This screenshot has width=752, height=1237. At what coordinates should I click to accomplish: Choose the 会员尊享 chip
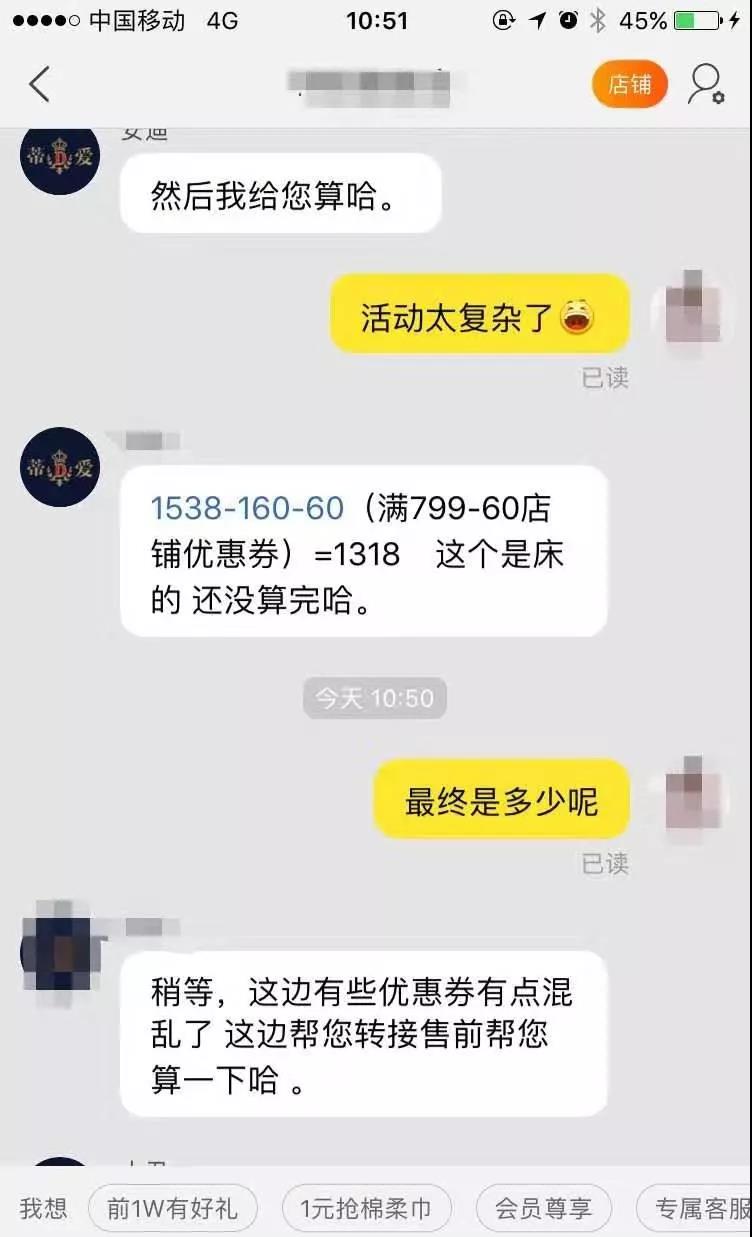coord(543,1209)
